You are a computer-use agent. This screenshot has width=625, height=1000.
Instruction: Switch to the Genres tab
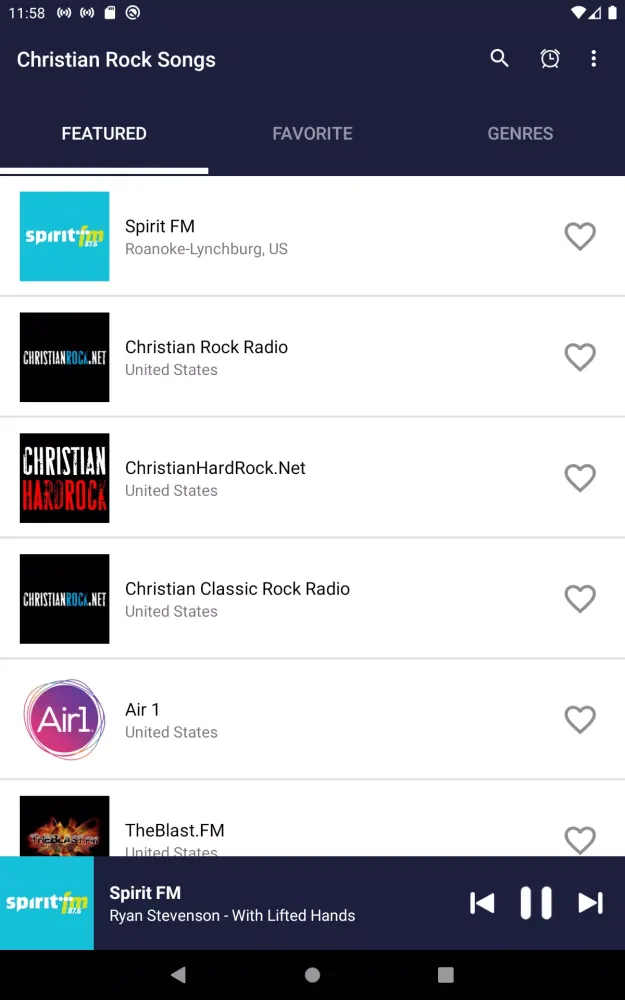click(x=520, y=134)
